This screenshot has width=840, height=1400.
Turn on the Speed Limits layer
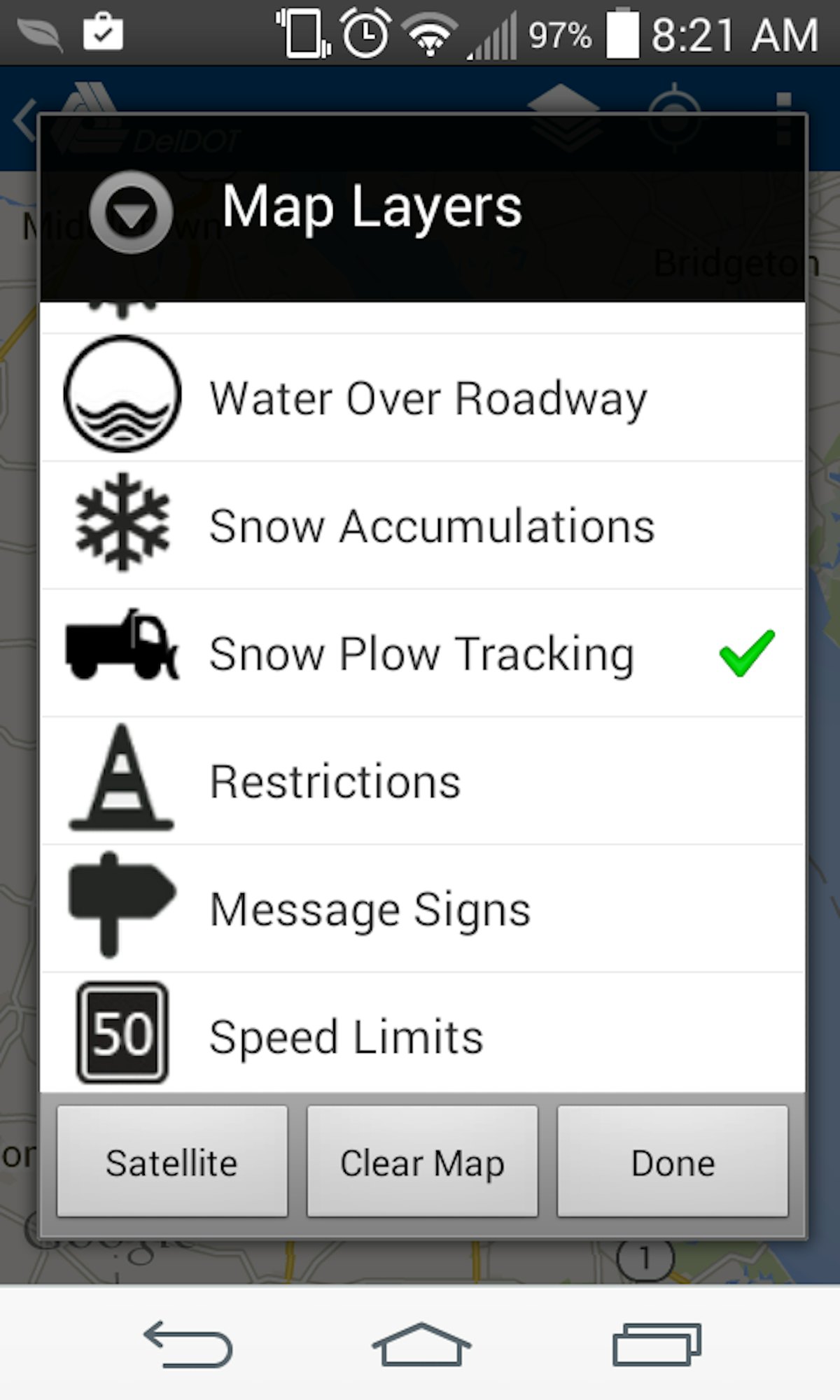pos(420,1035)
